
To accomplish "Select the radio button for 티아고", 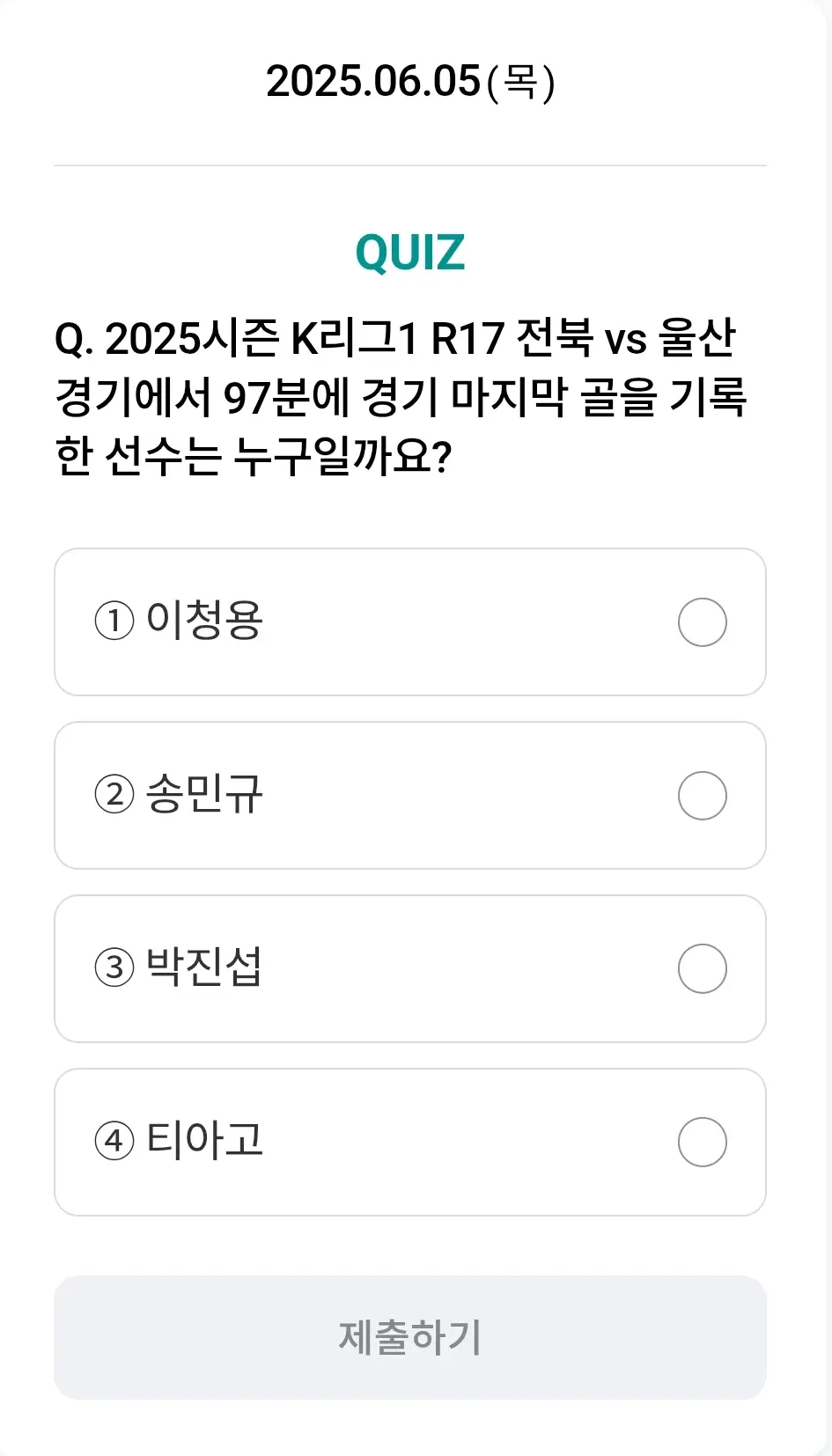I will point(702,1142).
